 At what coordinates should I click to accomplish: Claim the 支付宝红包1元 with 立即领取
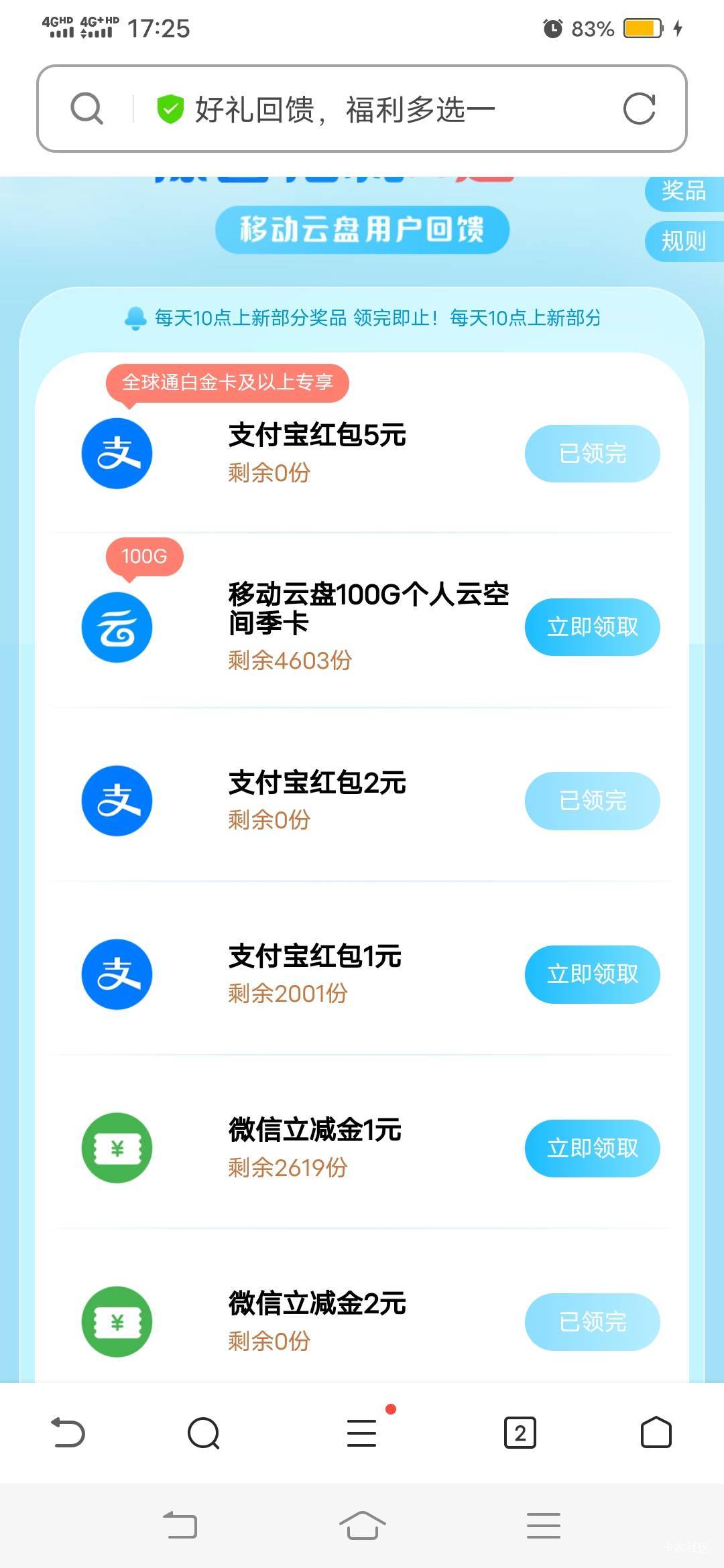coord(593,974)
